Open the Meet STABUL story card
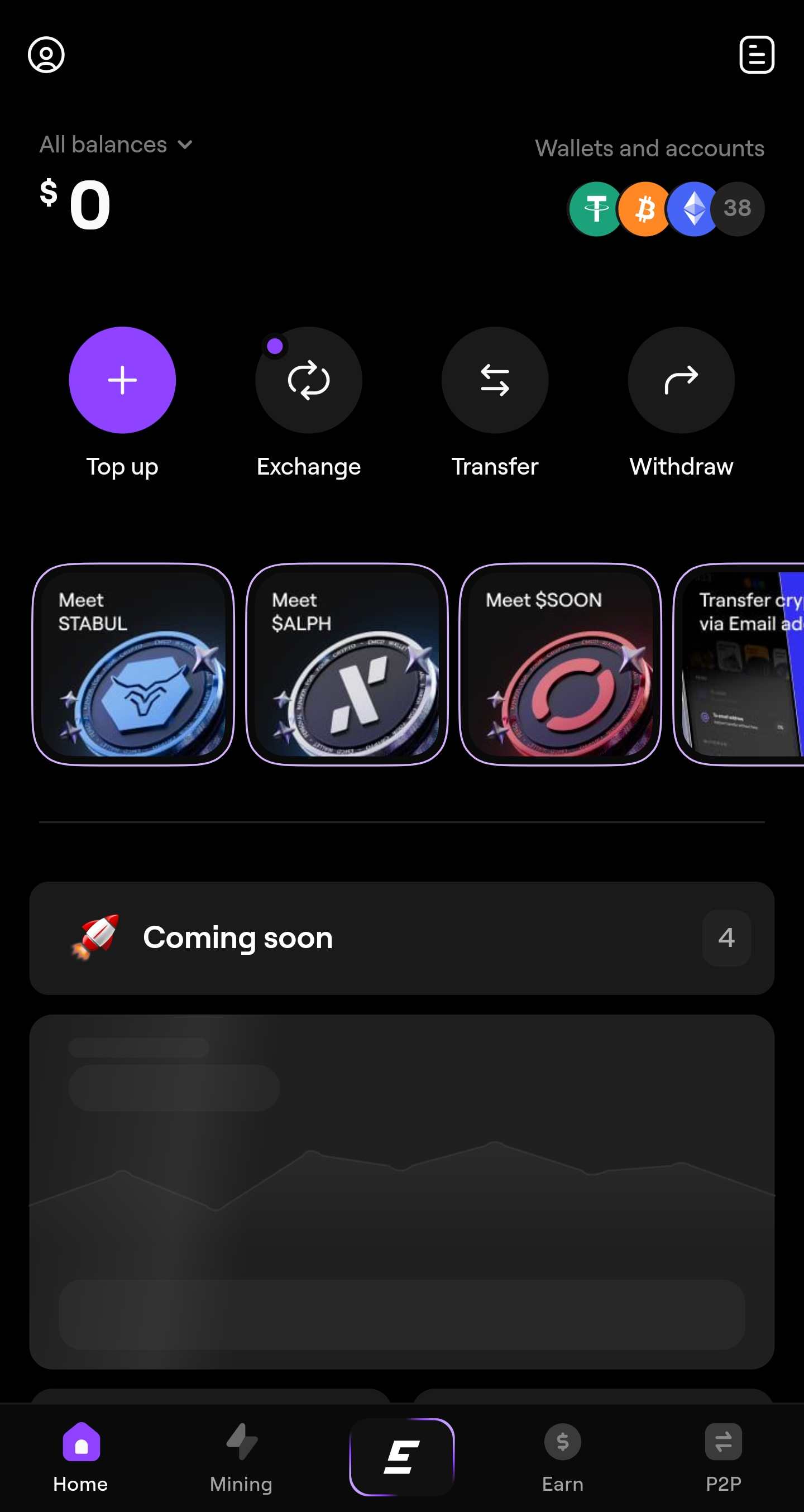Viewport: 804px width, 1512px height. pos(133,664)
